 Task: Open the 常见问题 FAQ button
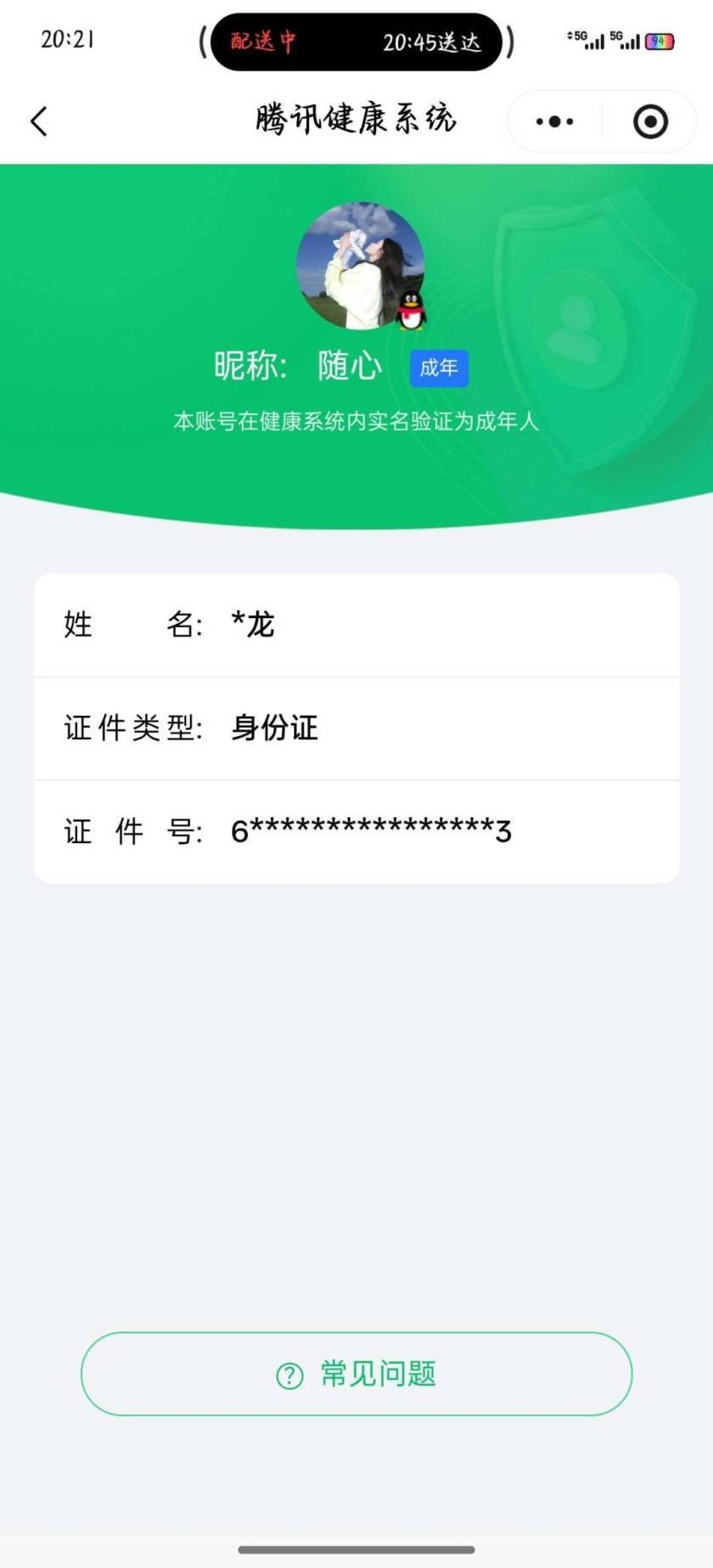coord(356,1373)
